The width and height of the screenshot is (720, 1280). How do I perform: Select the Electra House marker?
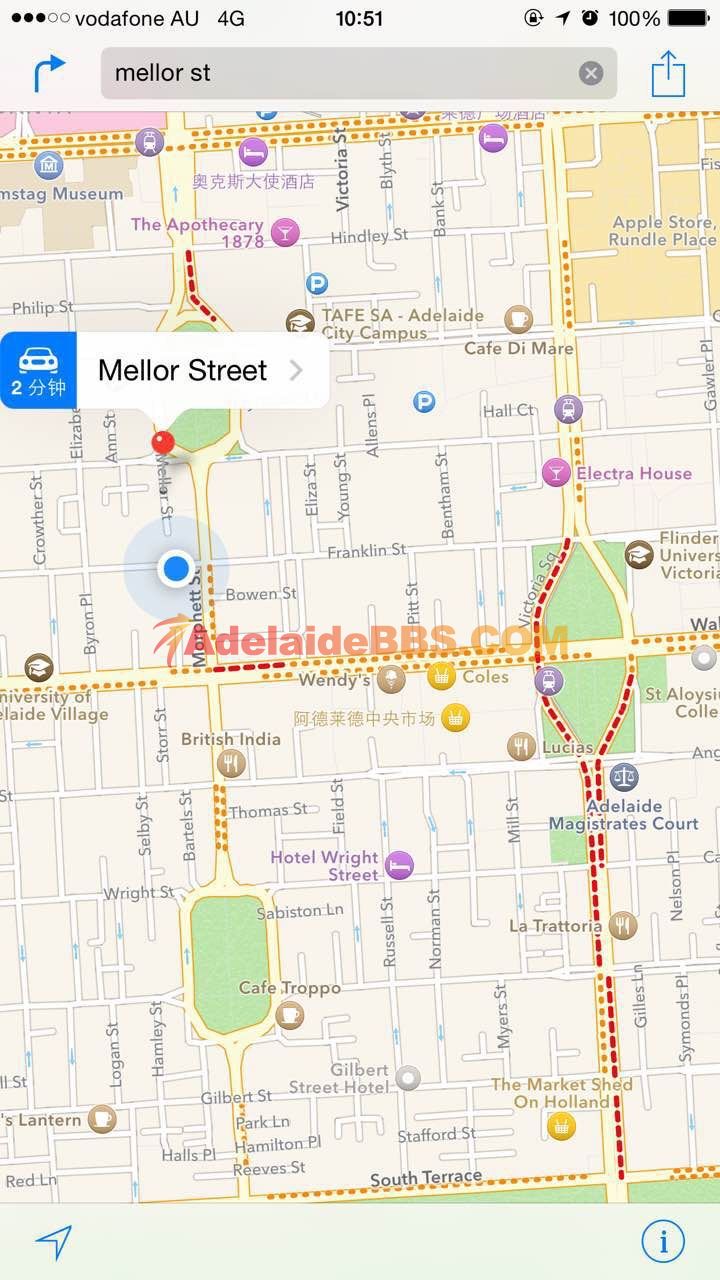(x=557, y=473)
